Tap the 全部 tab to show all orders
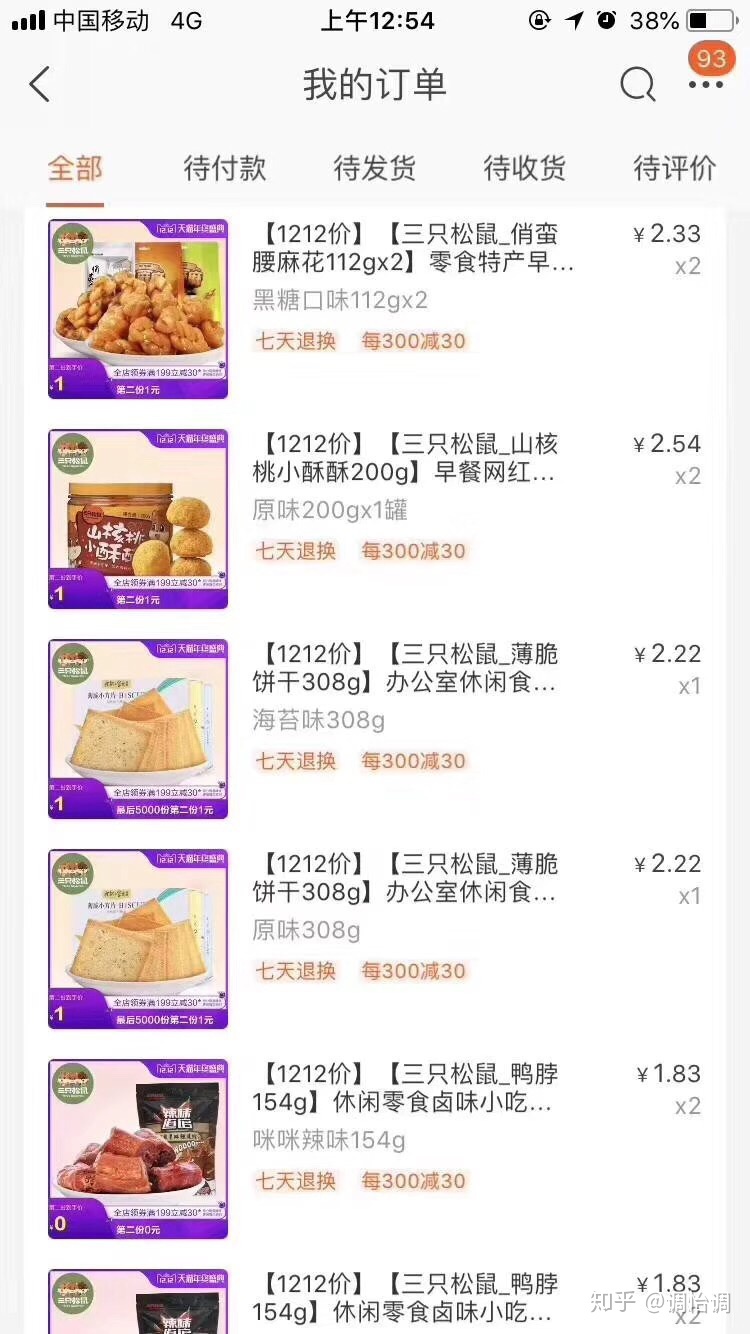Image resolution: width=750 pixels, height=1334 pixels. 74,168
